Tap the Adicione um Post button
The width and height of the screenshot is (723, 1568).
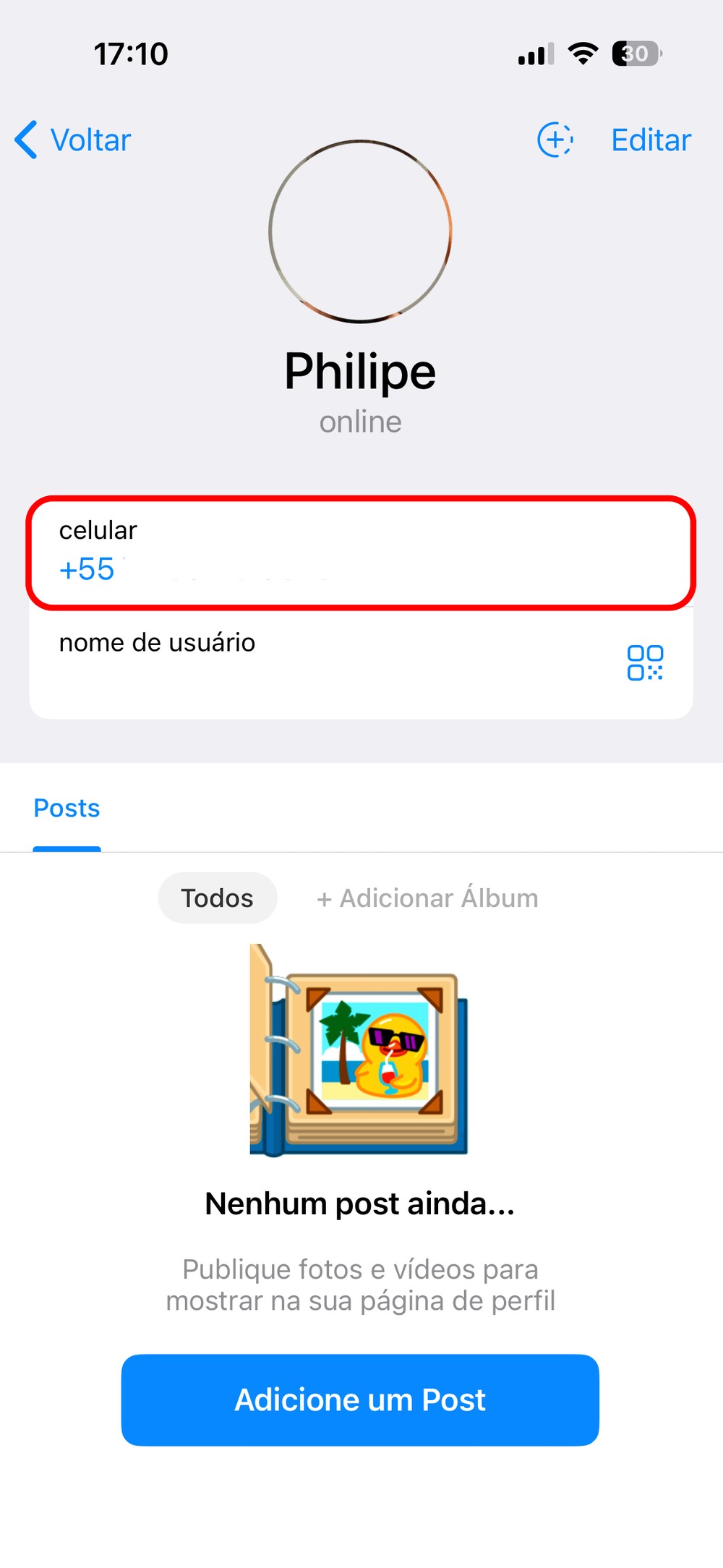click(x=360, y=1399)
